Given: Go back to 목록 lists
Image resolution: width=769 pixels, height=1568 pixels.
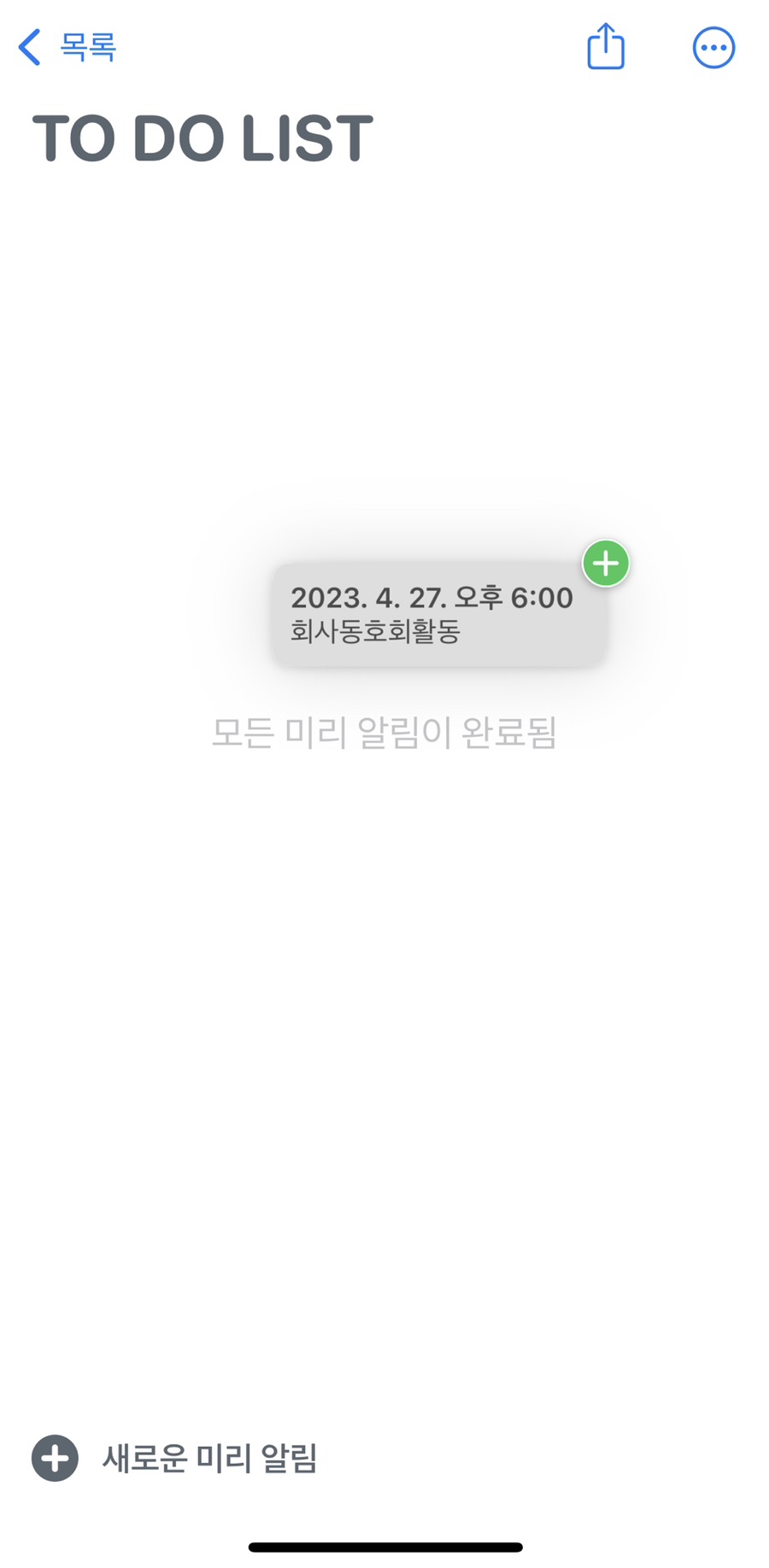Looking at the screenshot, I should pyautogui.click(x=67, y=47).
